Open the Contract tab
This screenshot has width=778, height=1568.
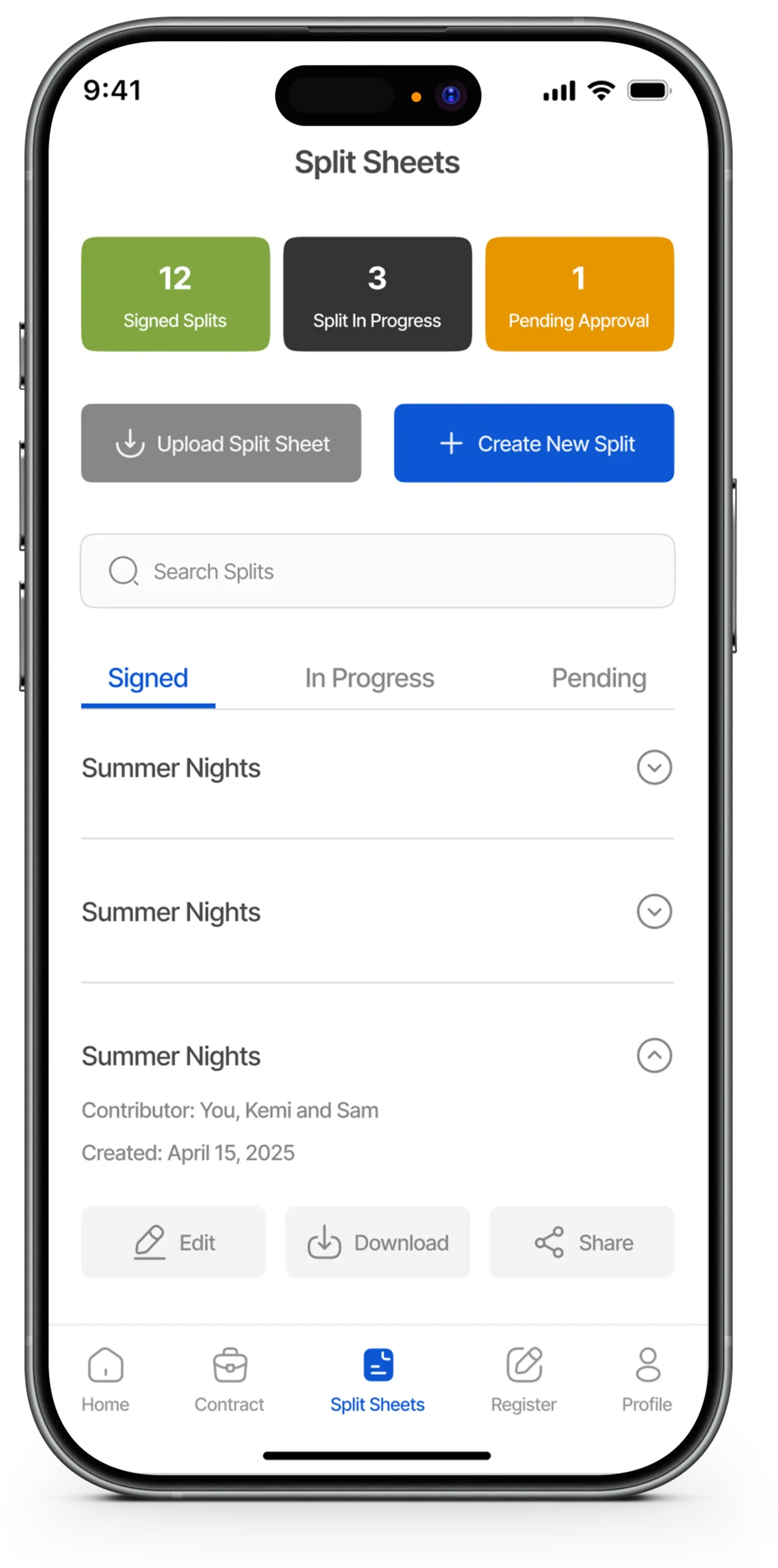[230, 1379]
